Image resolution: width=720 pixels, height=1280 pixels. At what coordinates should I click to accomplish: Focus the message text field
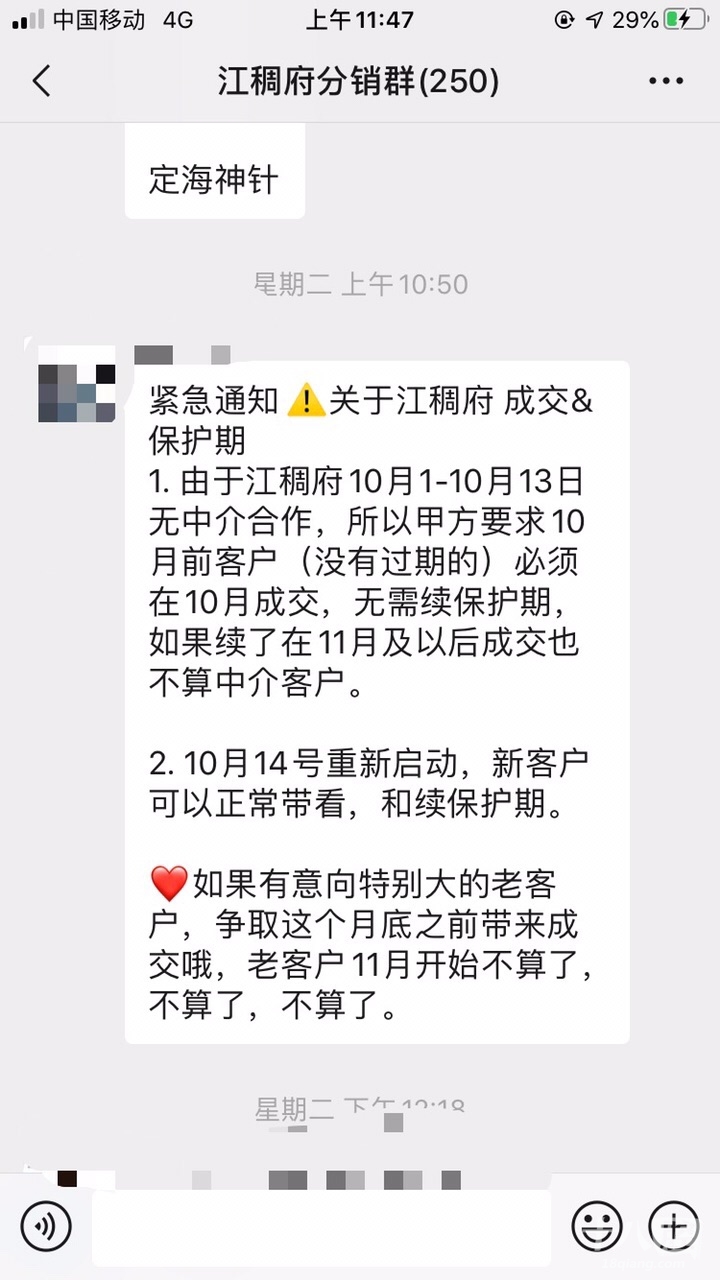[x=320, y=1227]
